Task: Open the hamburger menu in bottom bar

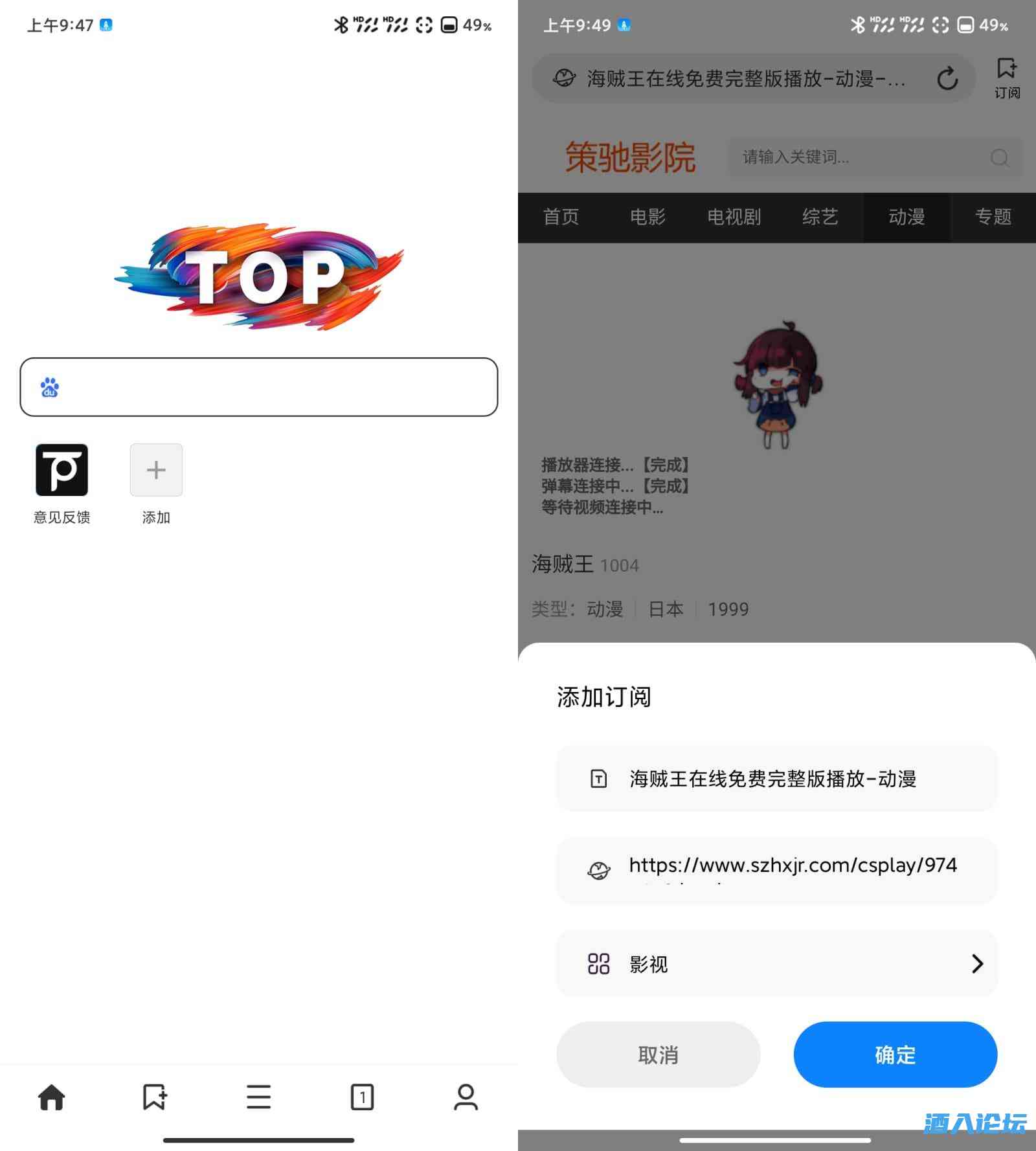Action: pos(258,1097)
